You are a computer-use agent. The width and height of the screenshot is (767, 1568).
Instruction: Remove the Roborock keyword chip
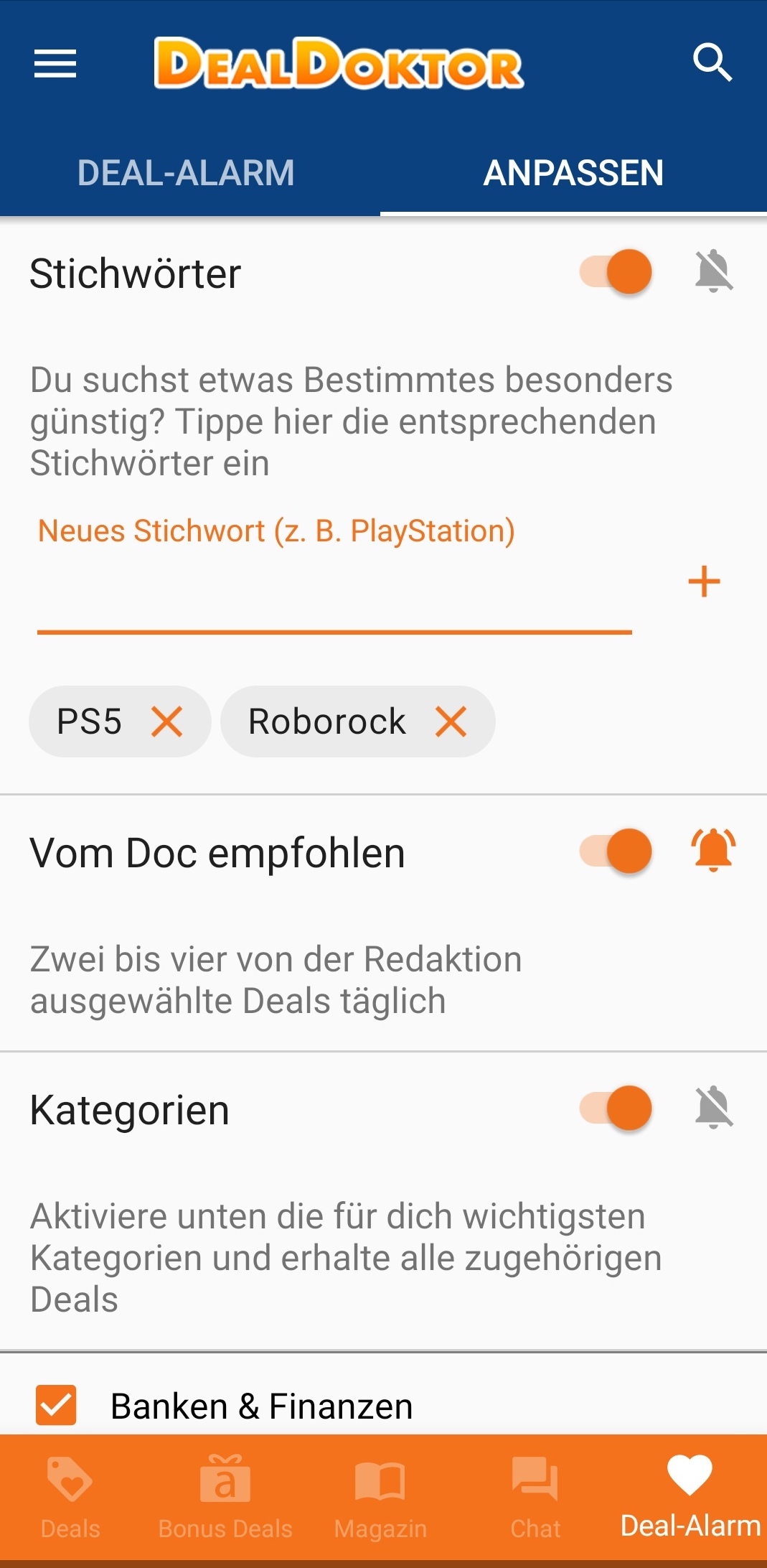451,722
